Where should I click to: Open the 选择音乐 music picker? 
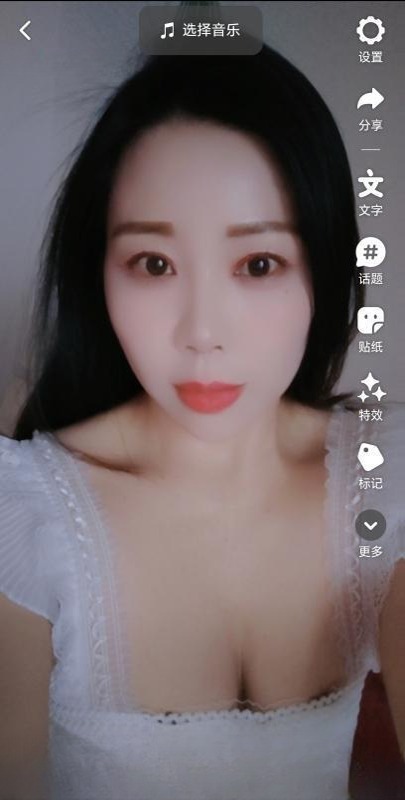(x=201, y=31)
